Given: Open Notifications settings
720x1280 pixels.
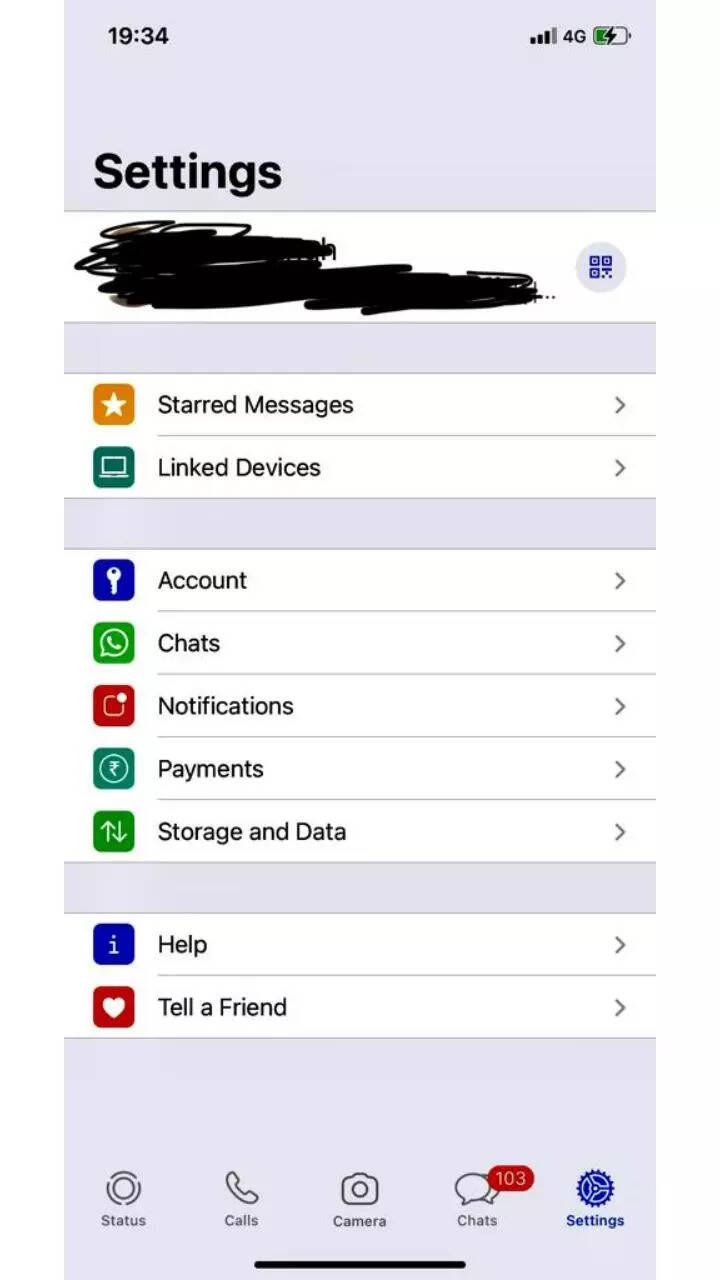Looking at the screenshot, I should pos(360,706).
